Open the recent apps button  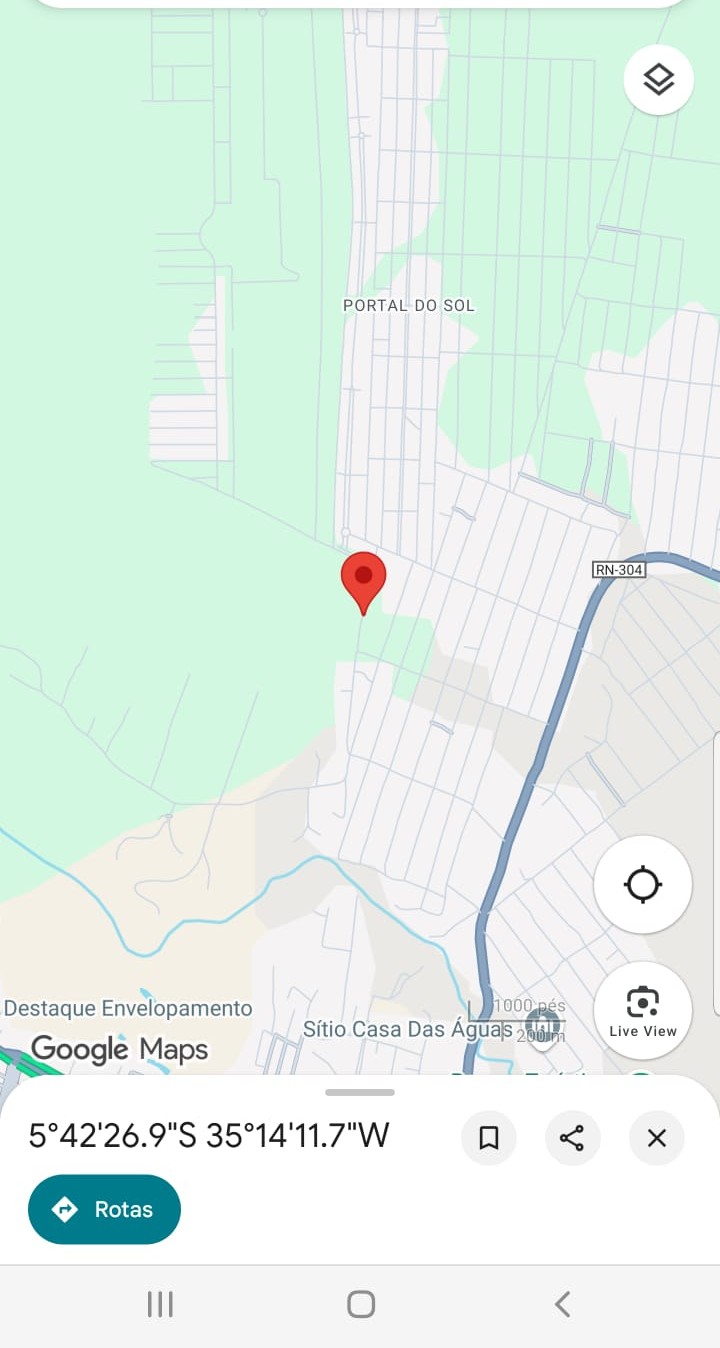160,1304
